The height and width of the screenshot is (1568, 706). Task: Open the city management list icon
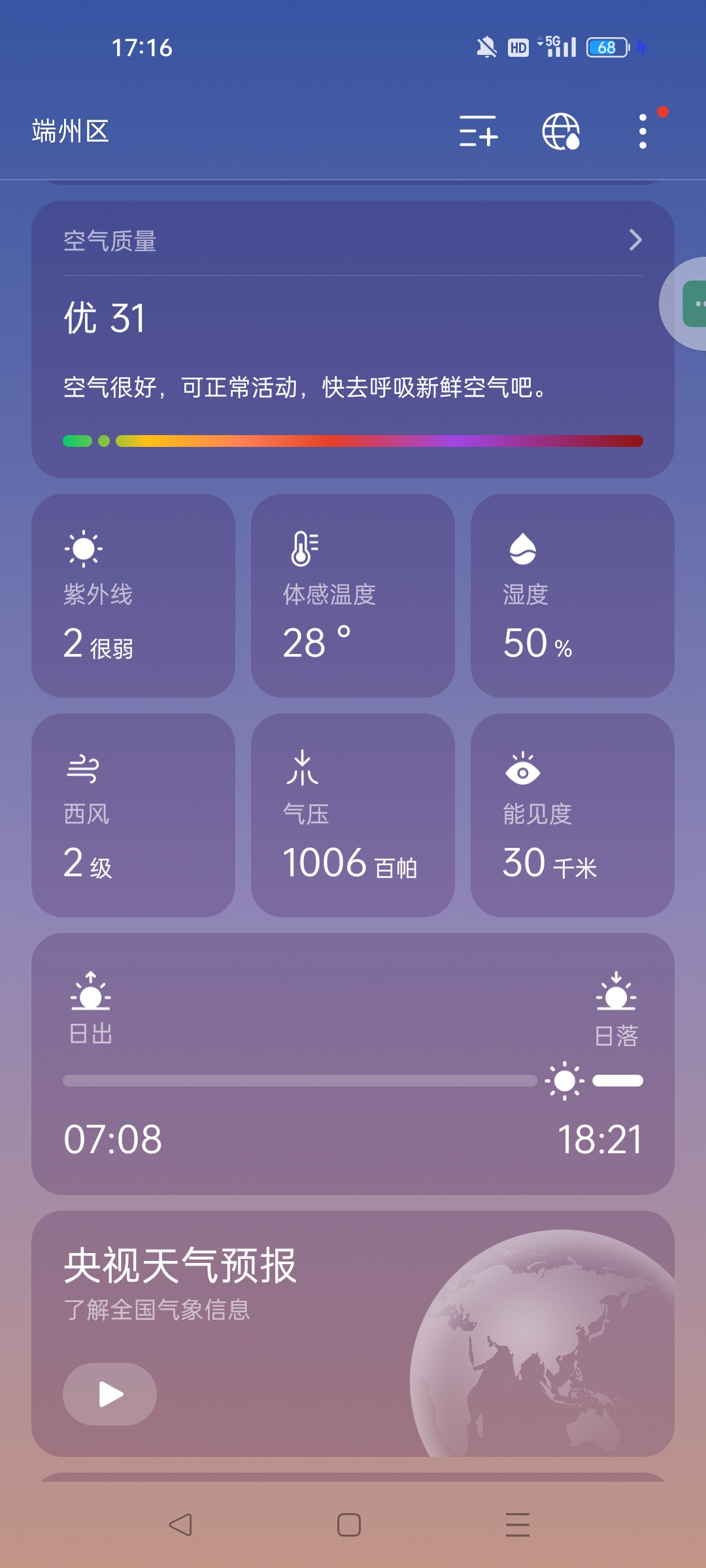coord(478,131)
